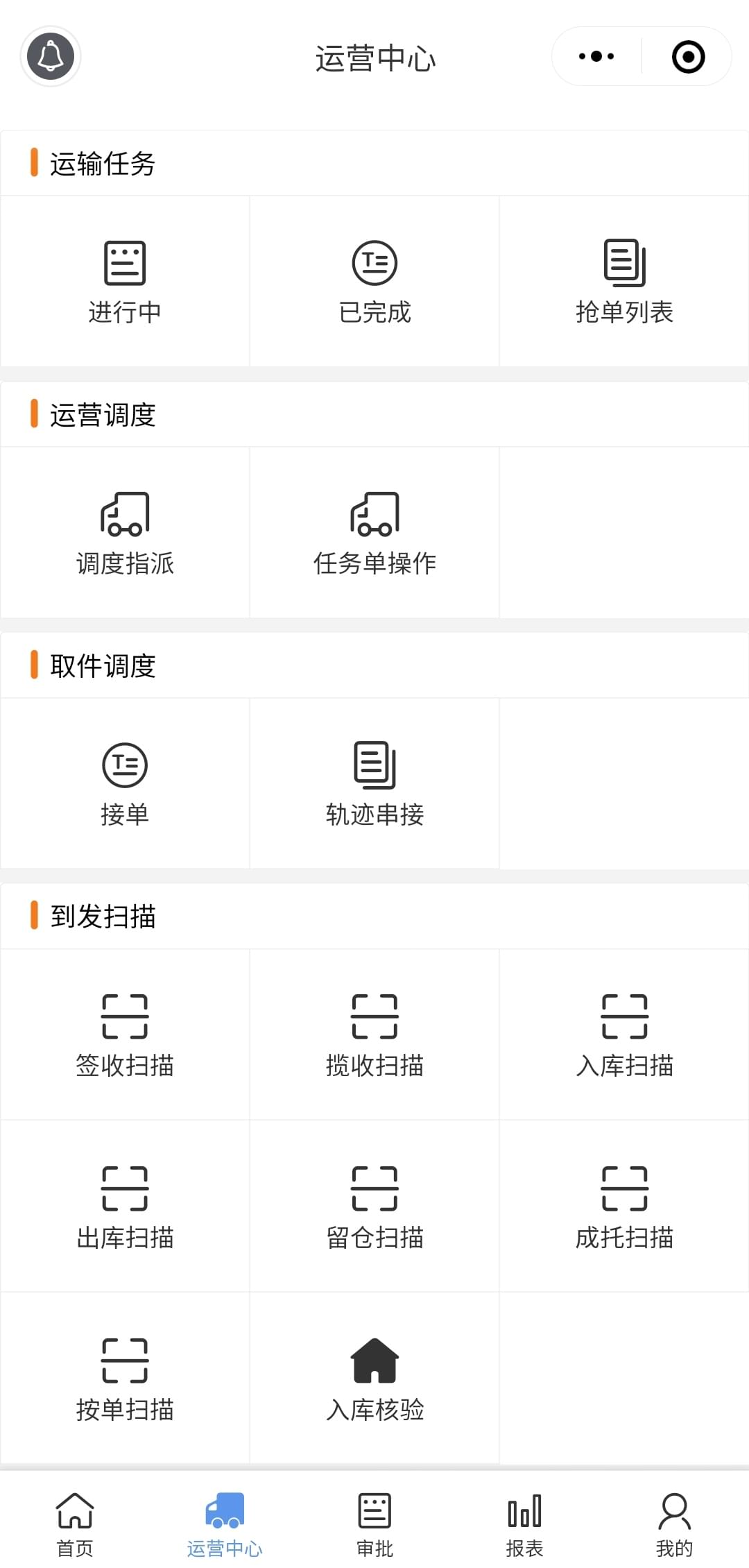Open the mini program more menu
749x1568 pixels.
click(x=596, y=56)
